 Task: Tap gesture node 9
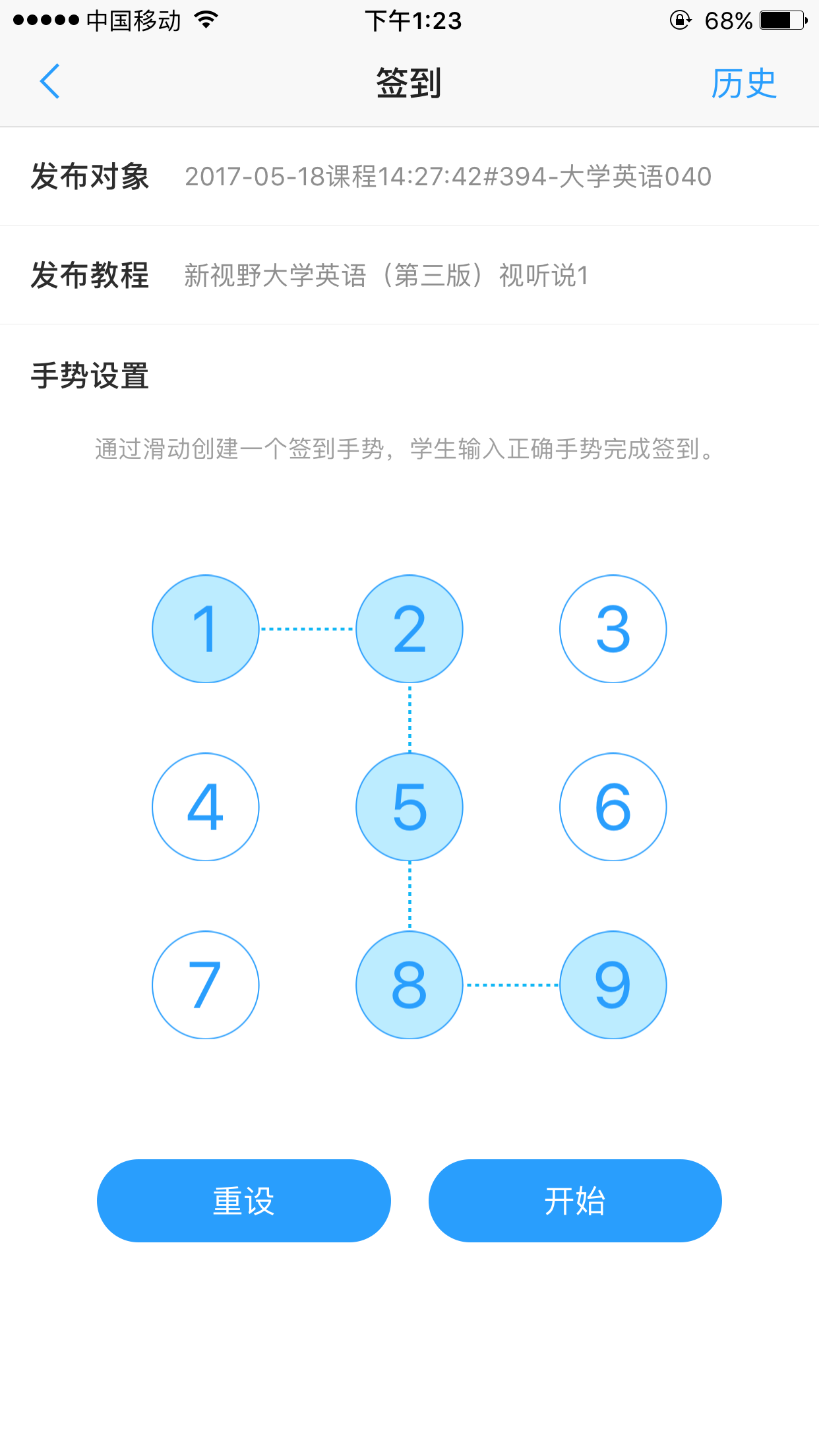pos(613,985)
